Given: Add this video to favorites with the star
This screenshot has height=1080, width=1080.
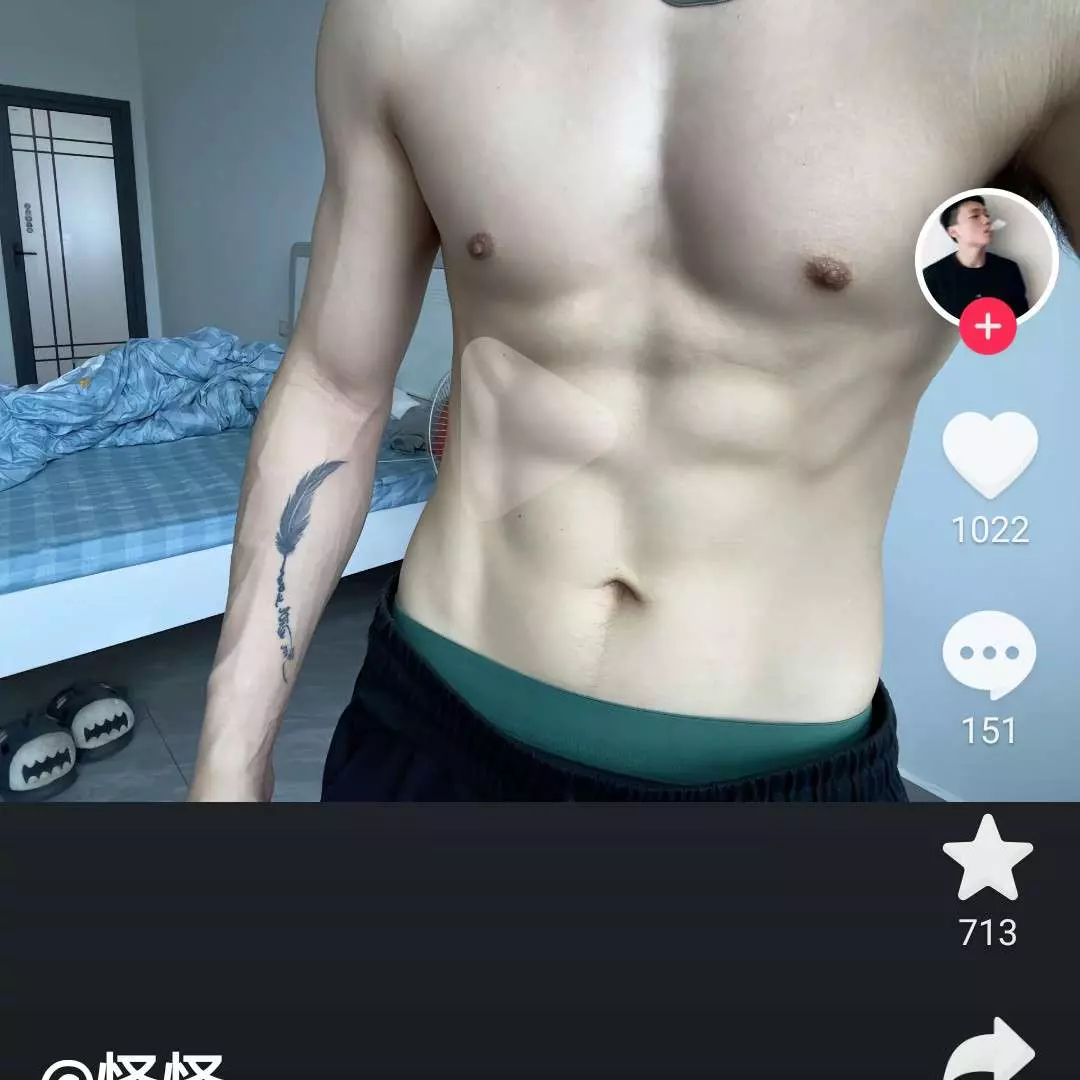Looking at the screenshot, I should [988, 858].
